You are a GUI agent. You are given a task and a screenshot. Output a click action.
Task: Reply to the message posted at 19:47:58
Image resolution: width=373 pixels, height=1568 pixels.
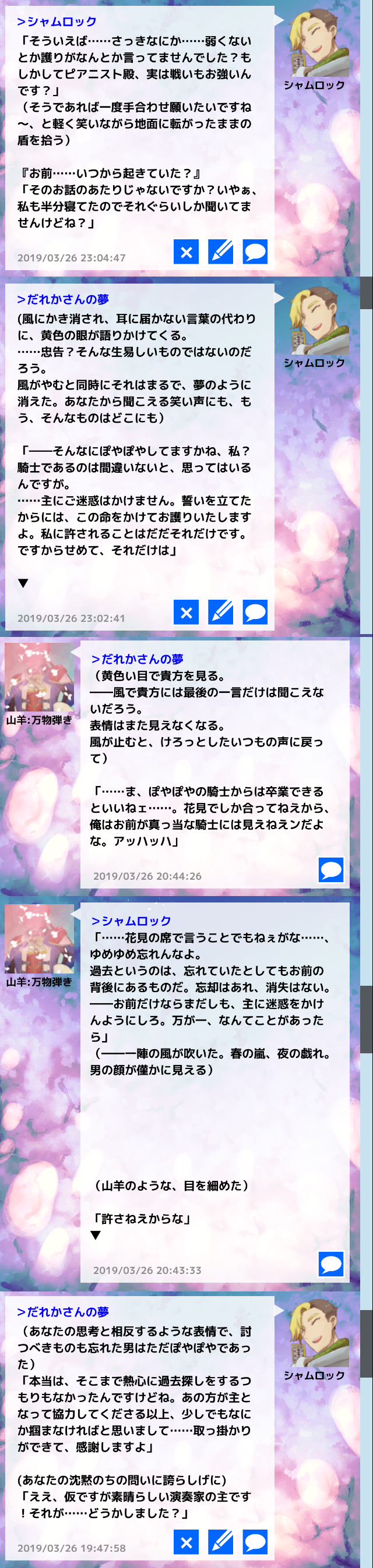point(255,1542)
